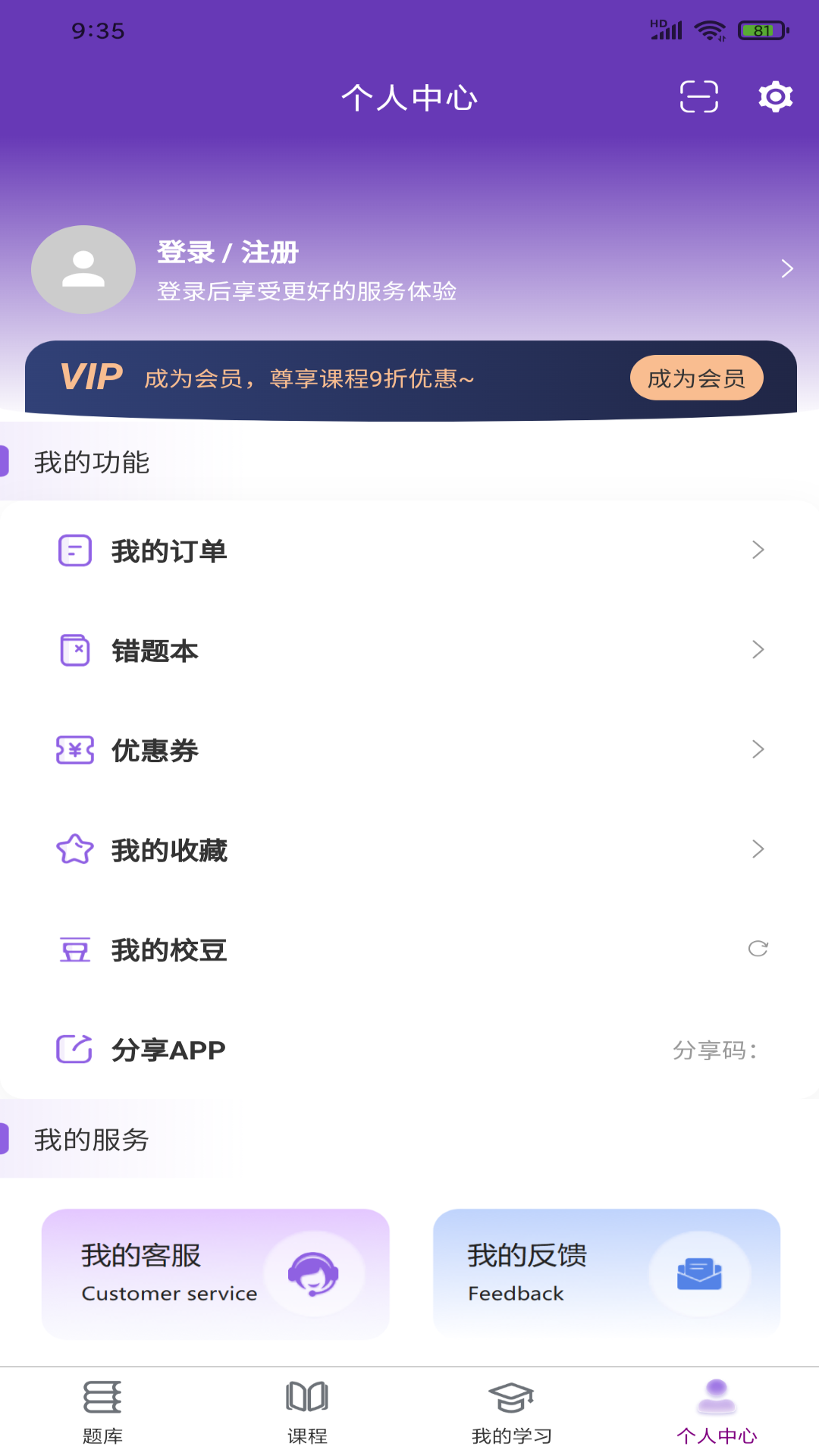Click the 优惠券 coupon ticket icon

(74, 750)
